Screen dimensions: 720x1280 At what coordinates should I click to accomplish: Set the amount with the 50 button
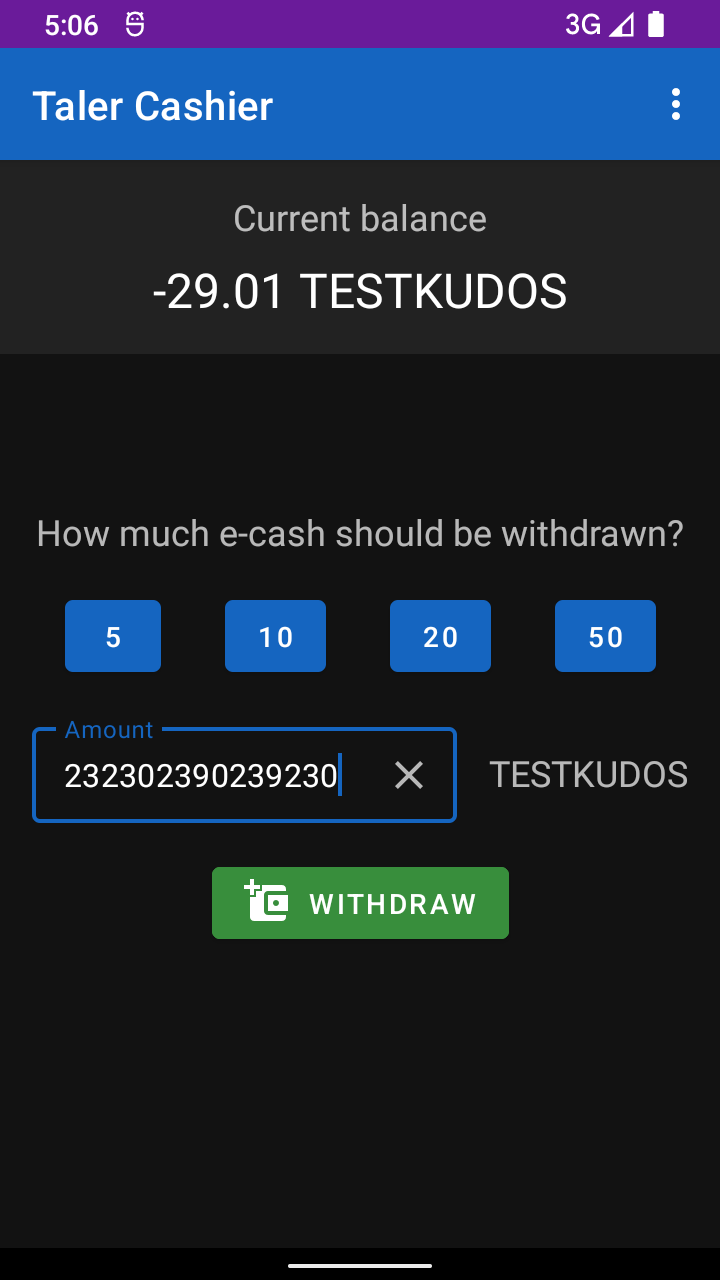605,636
